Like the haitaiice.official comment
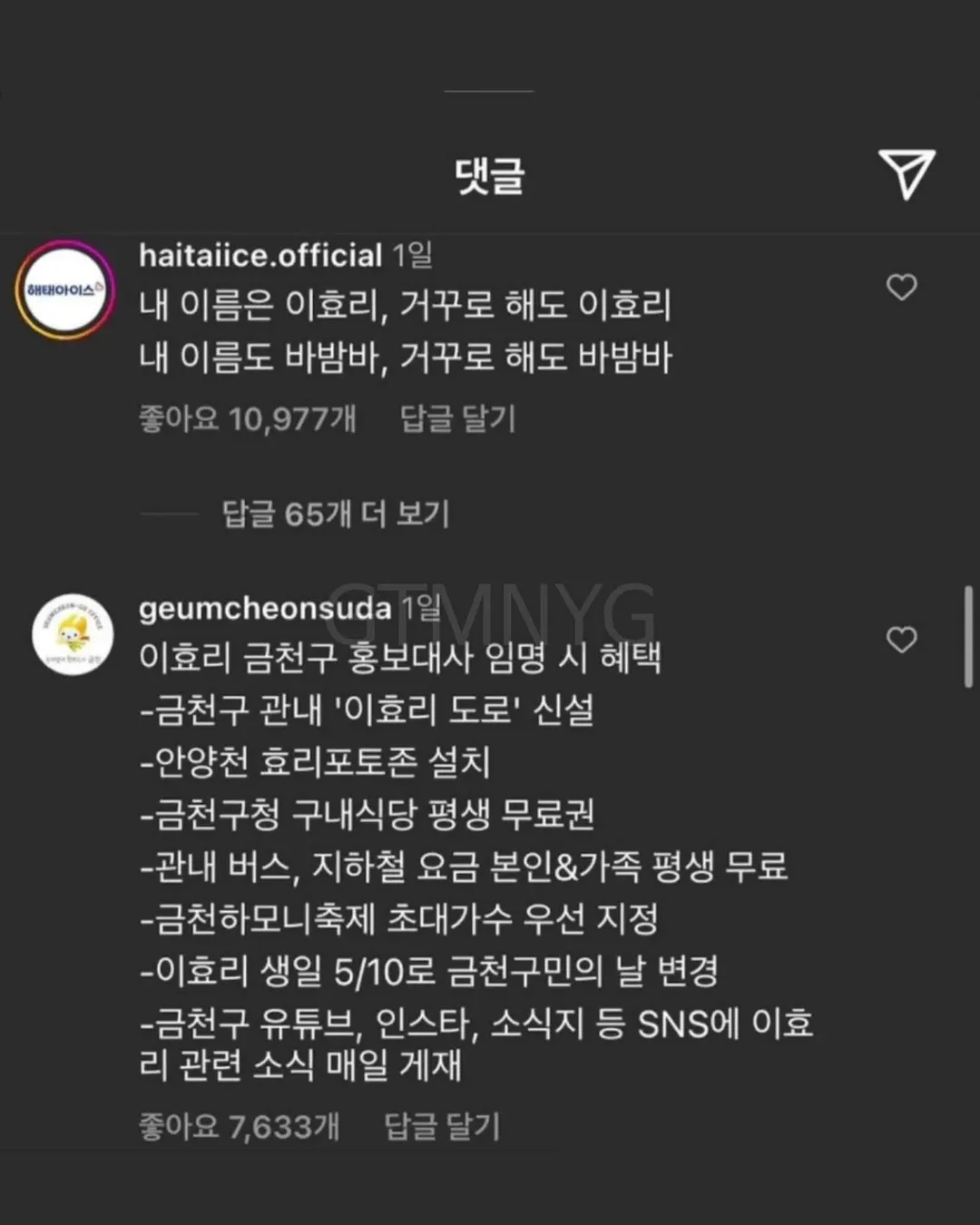980x1225 pixels. pyautogui.click(x=901, y=288)
